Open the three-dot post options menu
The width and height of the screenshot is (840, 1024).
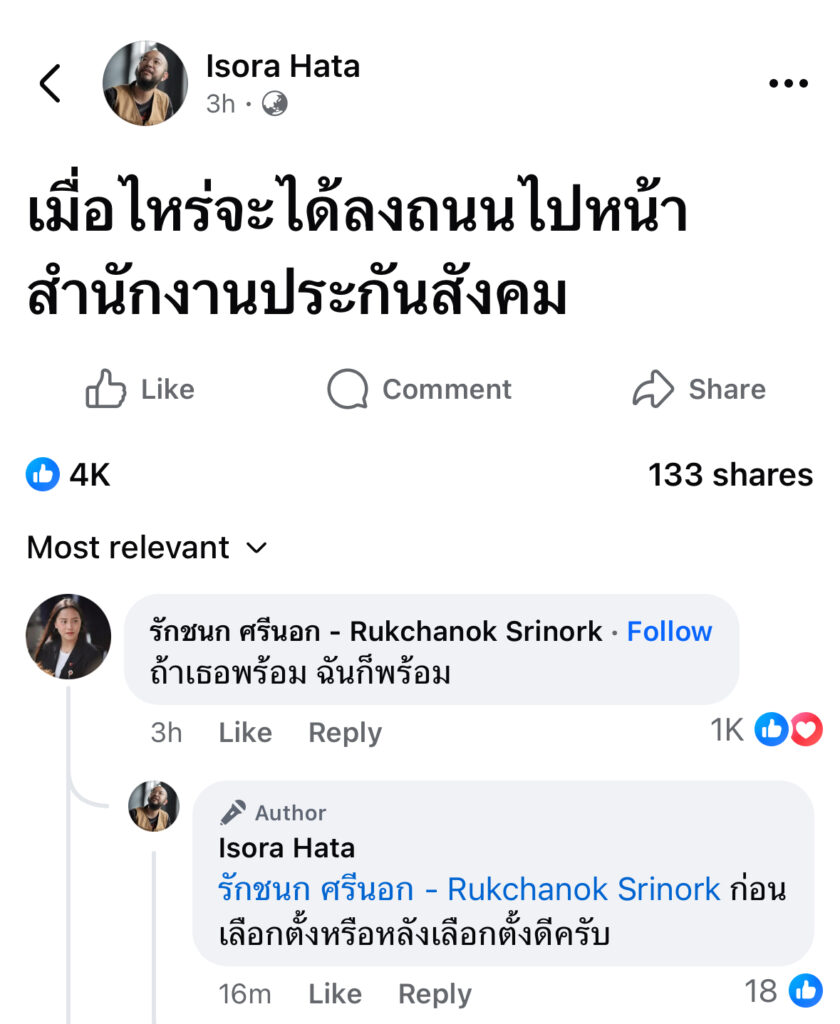[788, 84]
